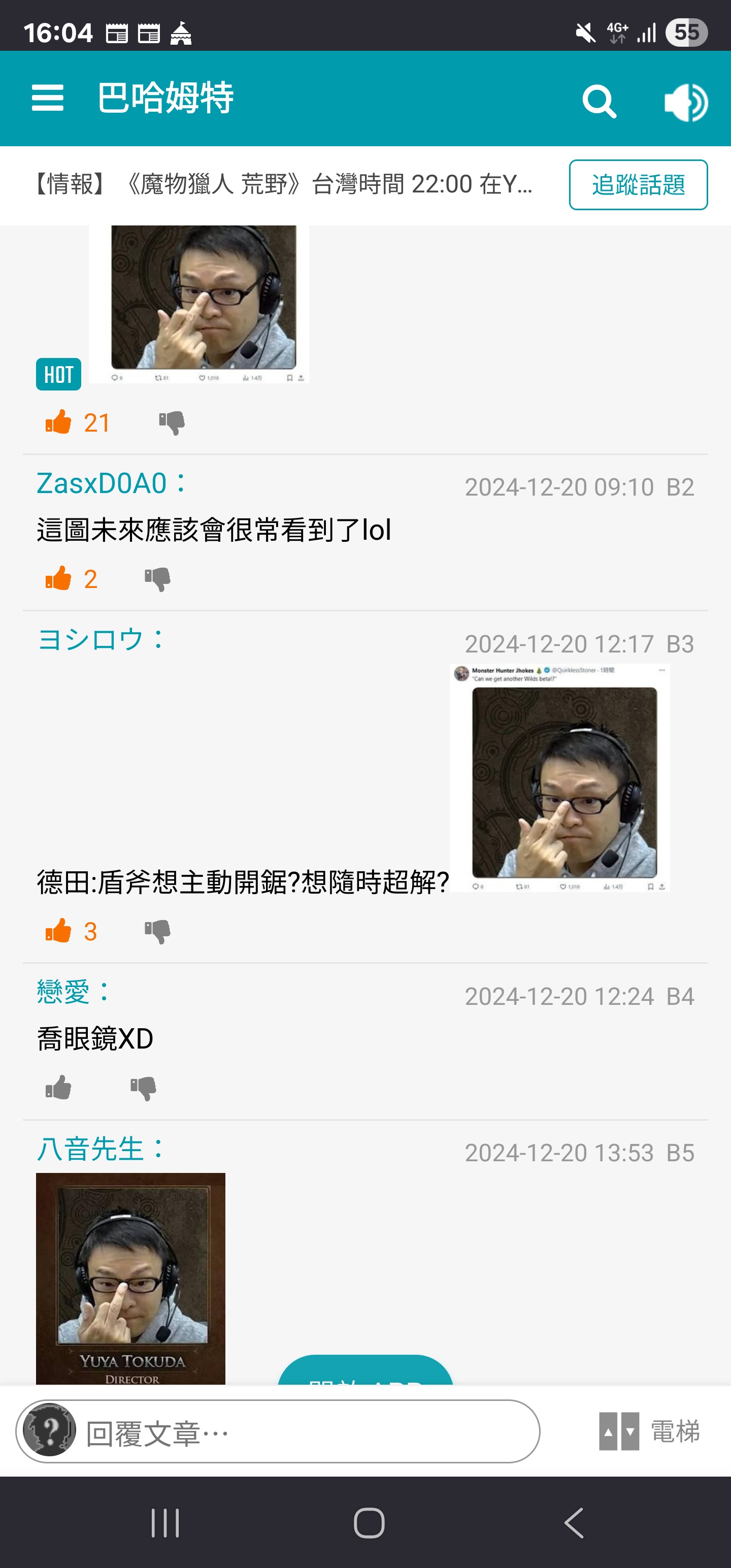Dislike ZasxD0A0's comment
The image size is (731, 1568).
[x=158, y=579]
